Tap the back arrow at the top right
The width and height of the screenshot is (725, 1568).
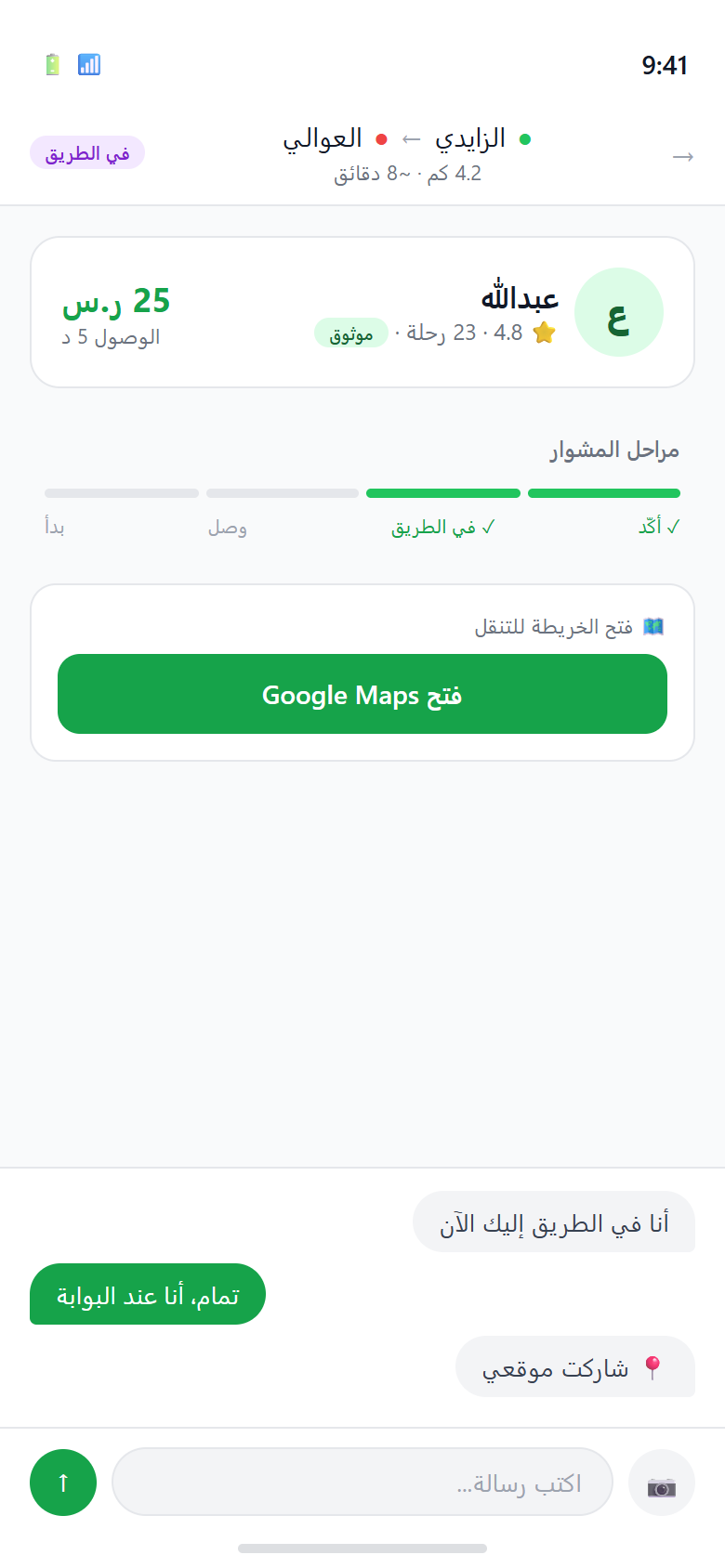tap(683, 156)
